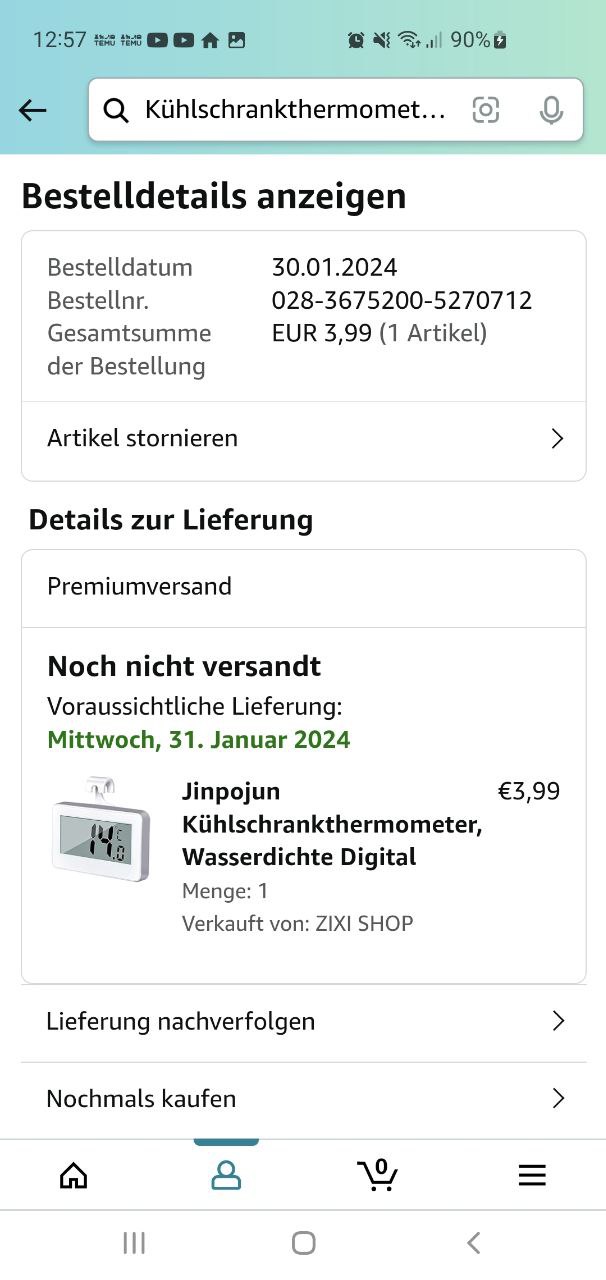Open Lieferung nachverfolgen

pos(303,1021)
